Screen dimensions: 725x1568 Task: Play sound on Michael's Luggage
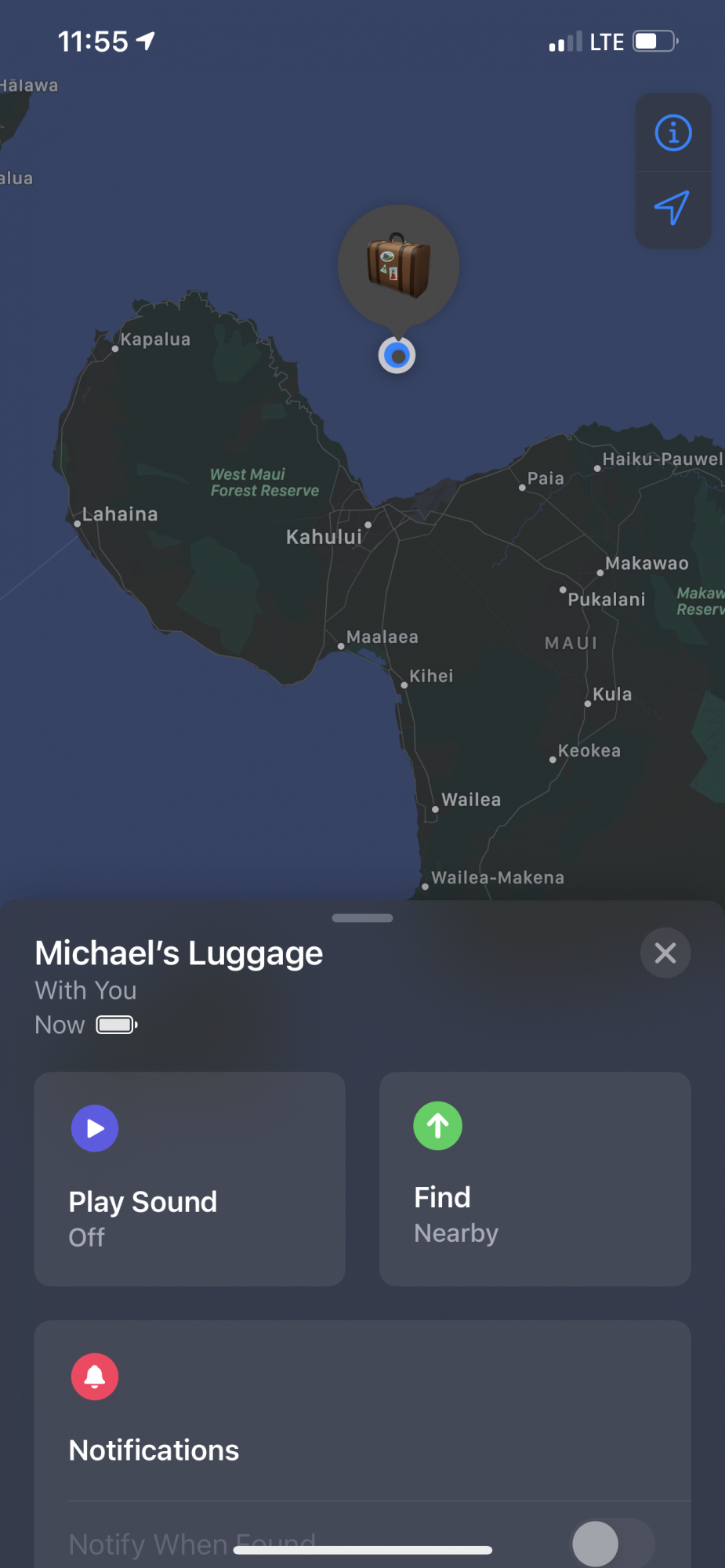click(189, 1178)
